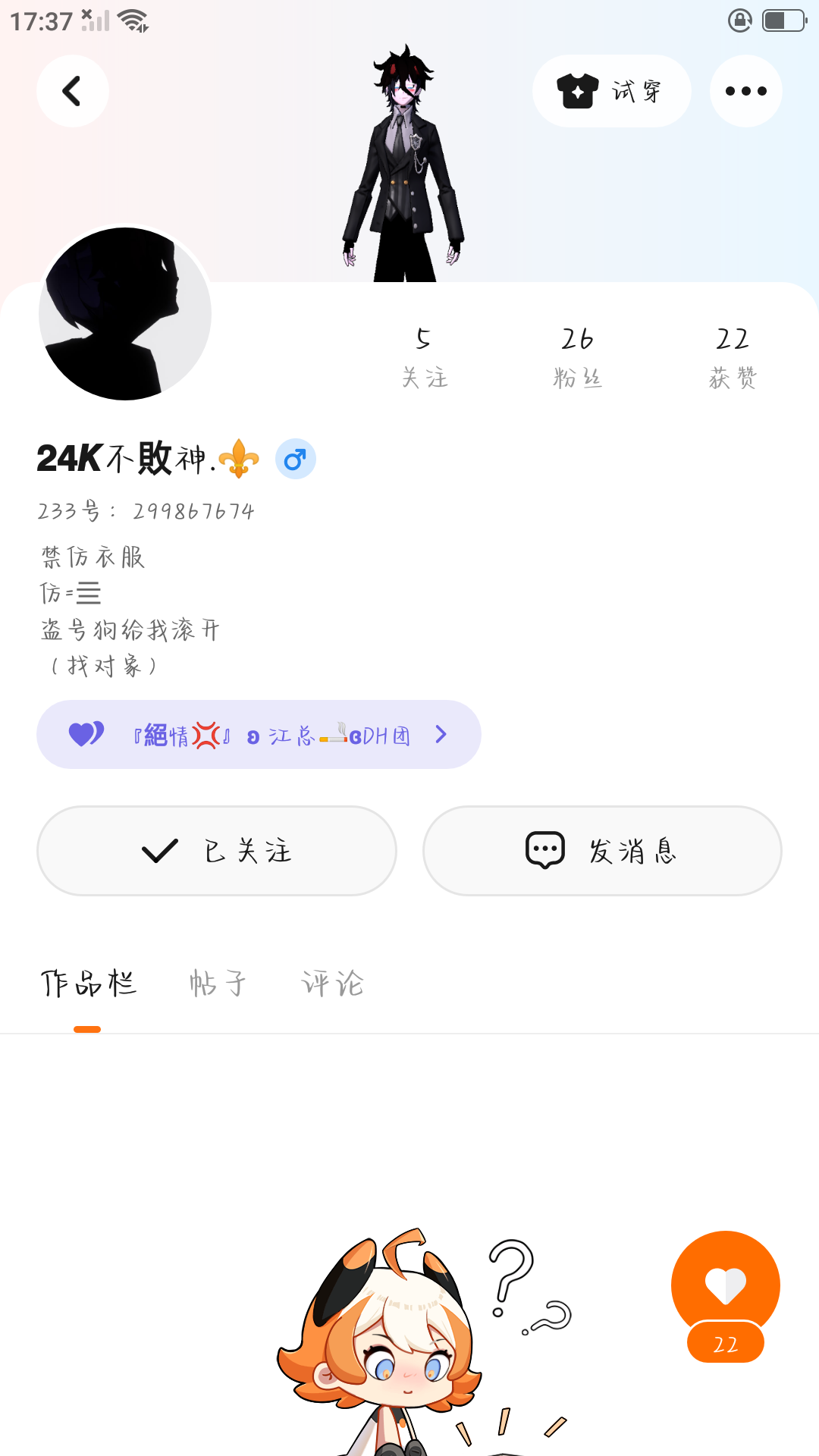Tap the 试穿 try-on outfit button
This screenshot has width=819, height=1456.
click(611, 91)
